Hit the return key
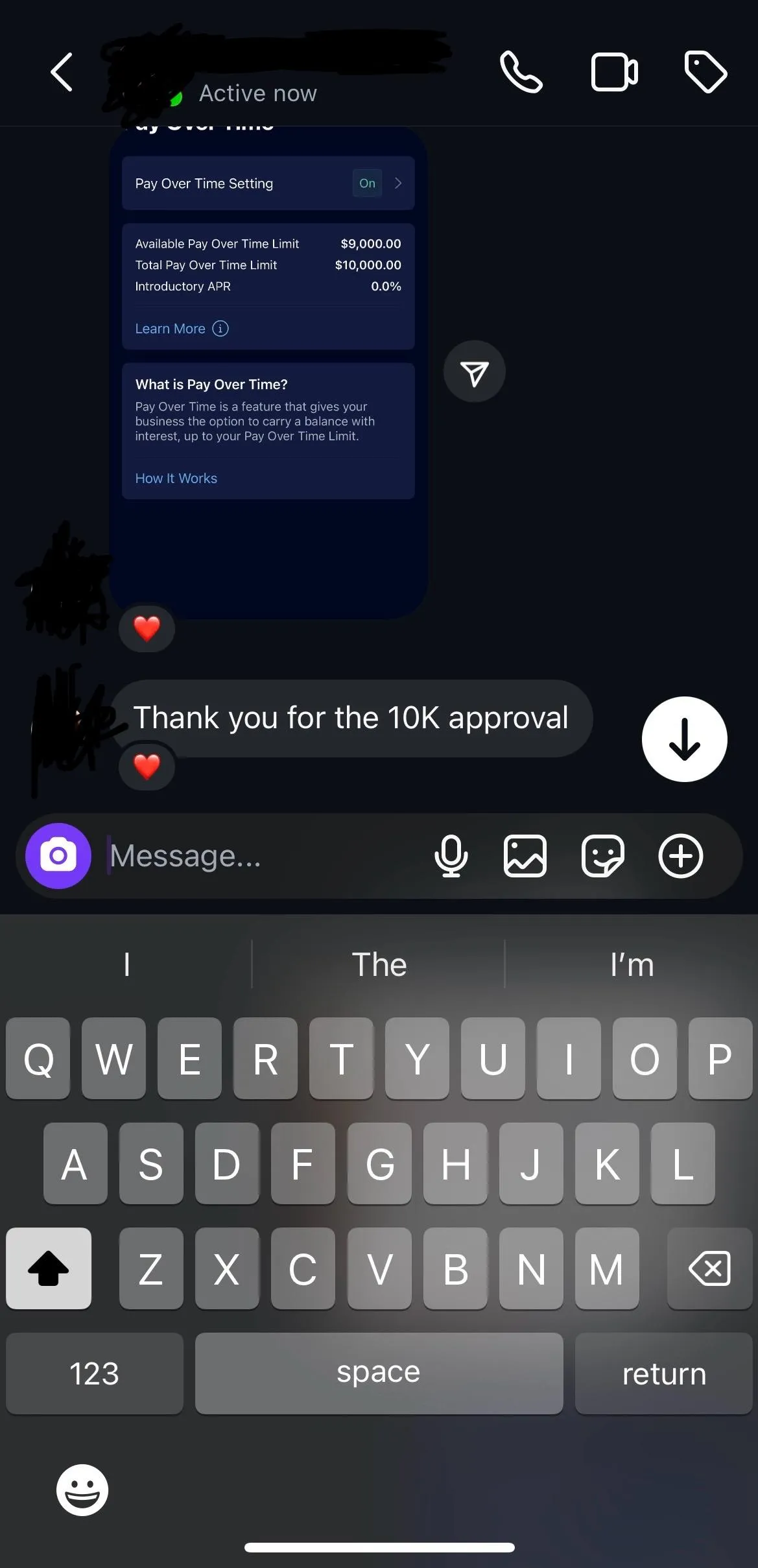This screenshot has height=1568, width=758. coord(663,1373)
